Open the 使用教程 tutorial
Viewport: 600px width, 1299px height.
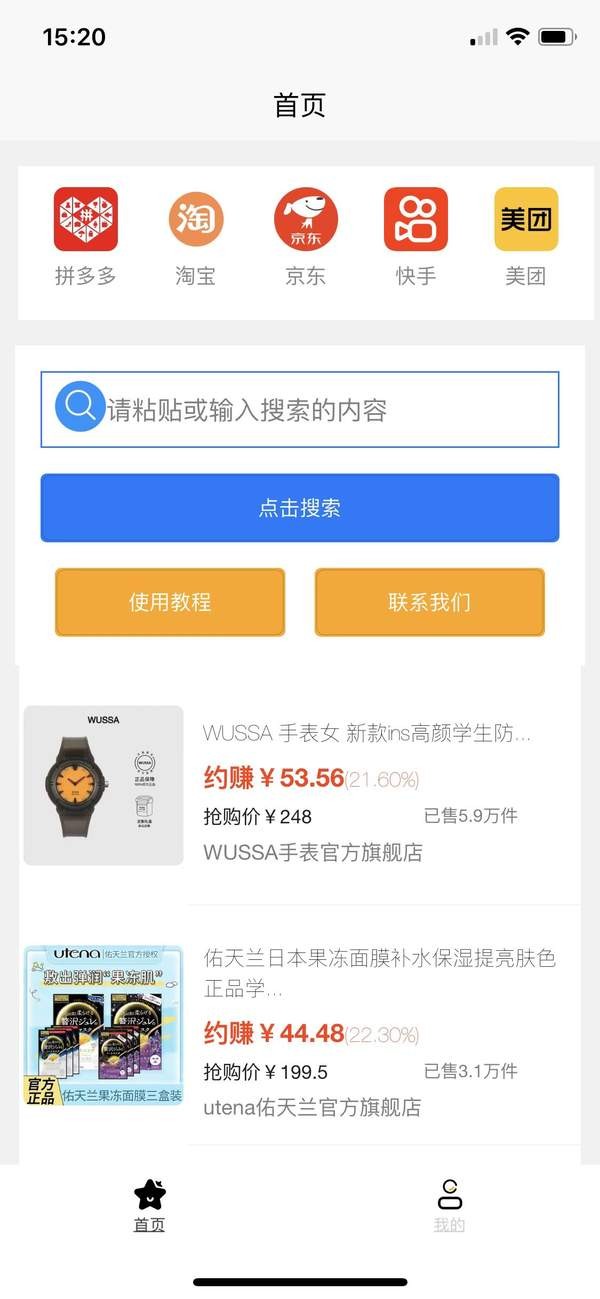[x=170, y=602]
